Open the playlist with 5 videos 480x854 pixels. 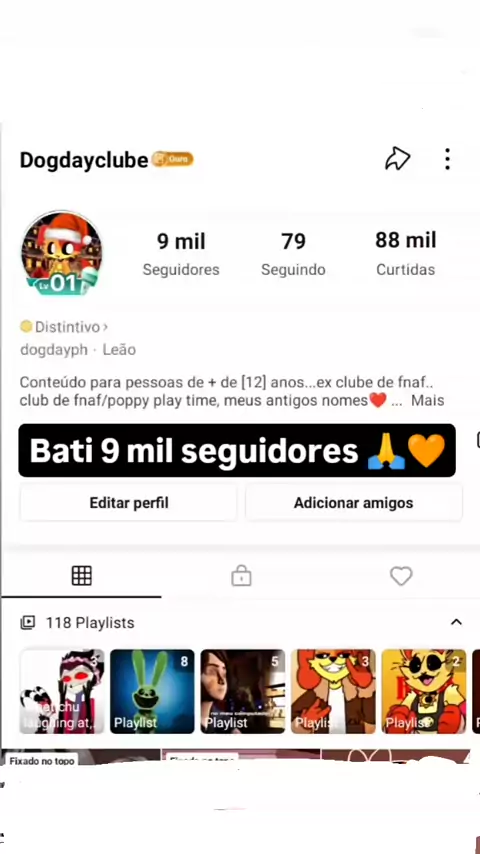242,691
